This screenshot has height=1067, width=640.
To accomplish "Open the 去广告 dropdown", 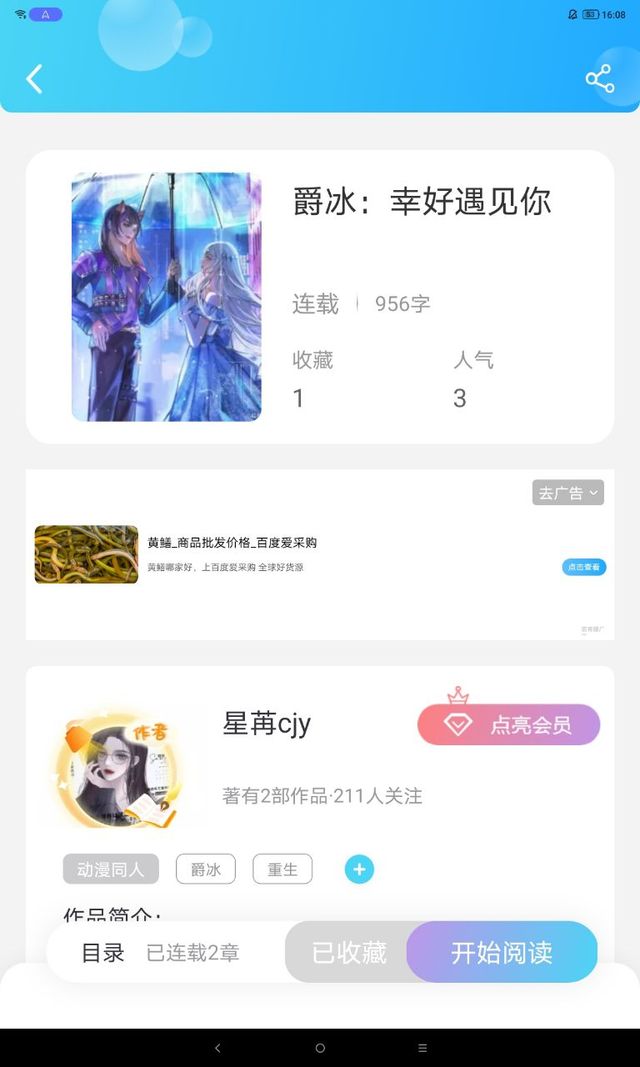I will (x=568, y=493).
